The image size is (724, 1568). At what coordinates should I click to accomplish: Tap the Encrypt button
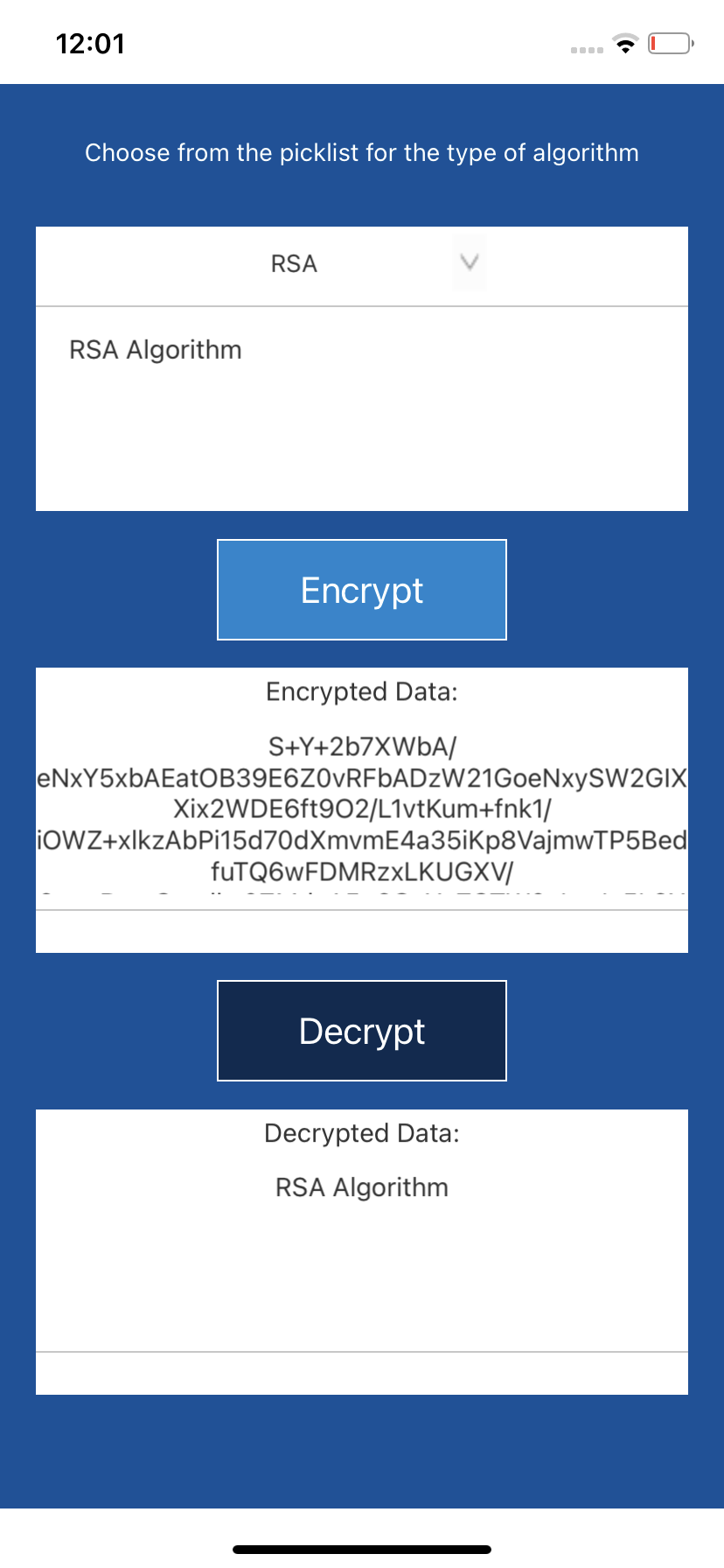362,590
